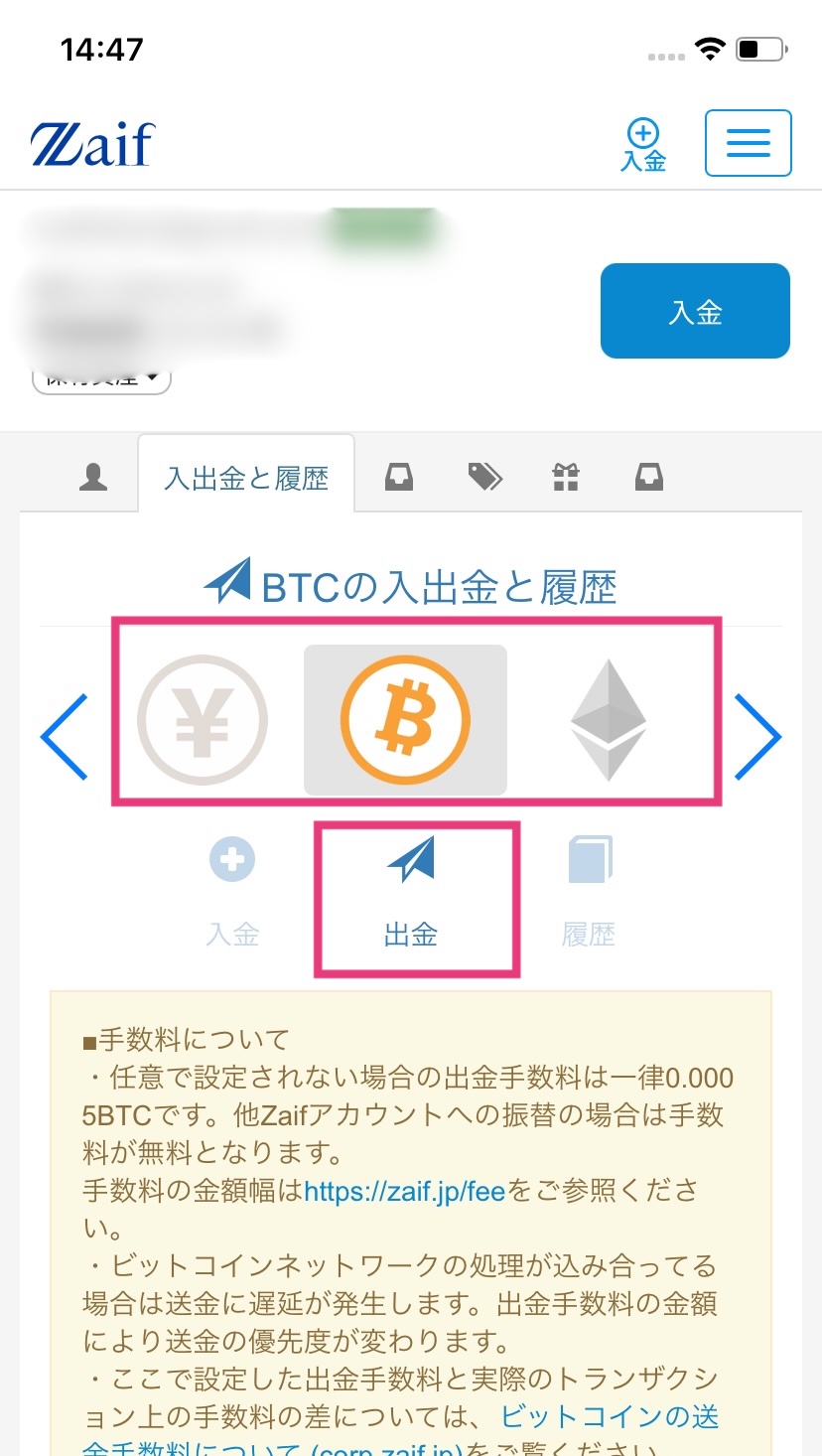This screenshot has width=822, height=1456.
Task: Open the ビットコインの送金手数料について link
Action: (x=610, y=1416)
